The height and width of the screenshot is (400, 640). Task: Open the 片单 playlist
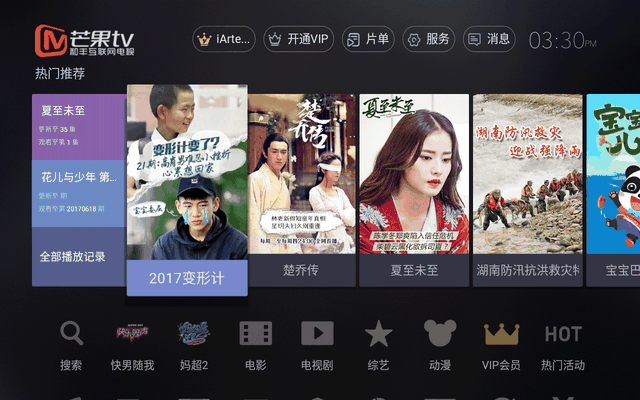(x=367, y=40)
